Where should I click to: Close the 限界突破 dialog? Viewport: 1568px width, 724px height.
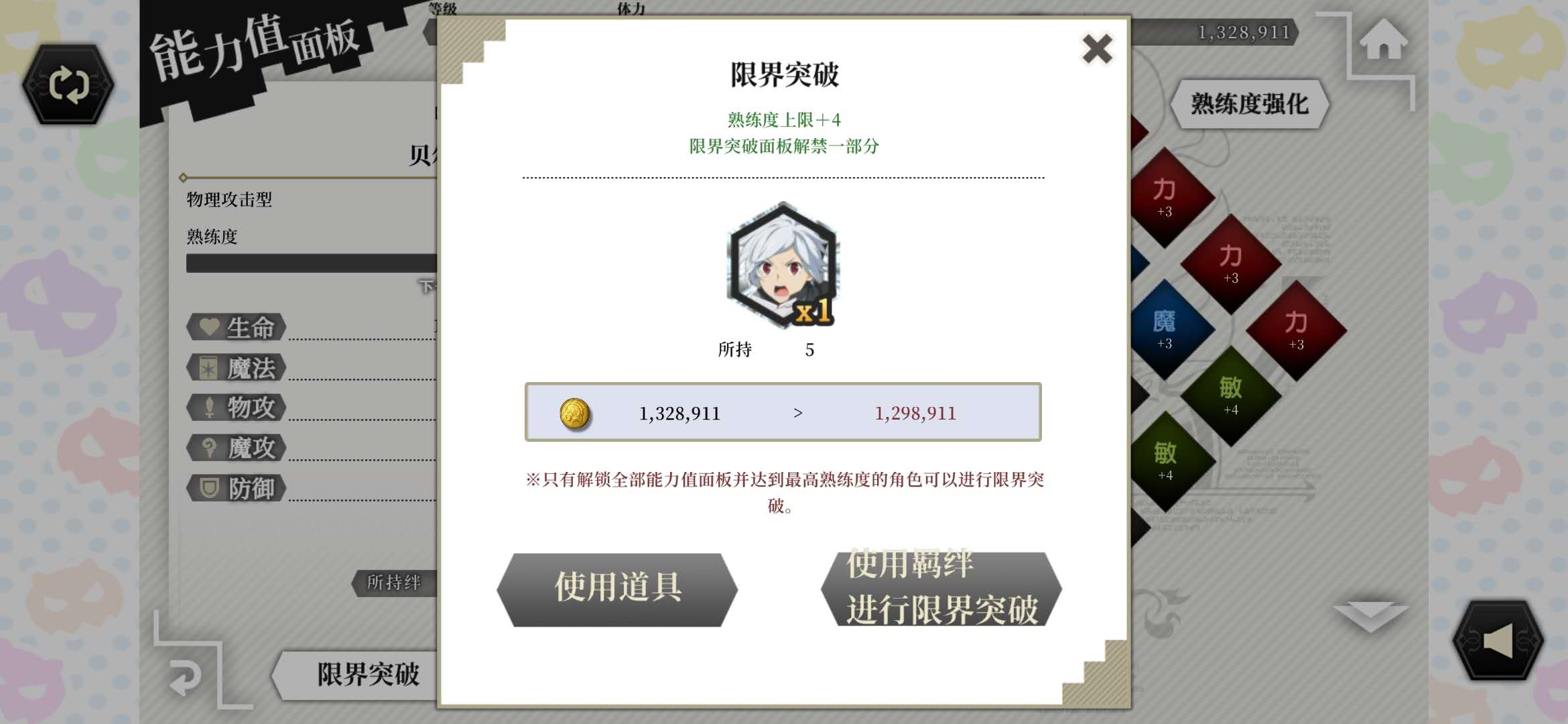click(x=1097, y=49)
